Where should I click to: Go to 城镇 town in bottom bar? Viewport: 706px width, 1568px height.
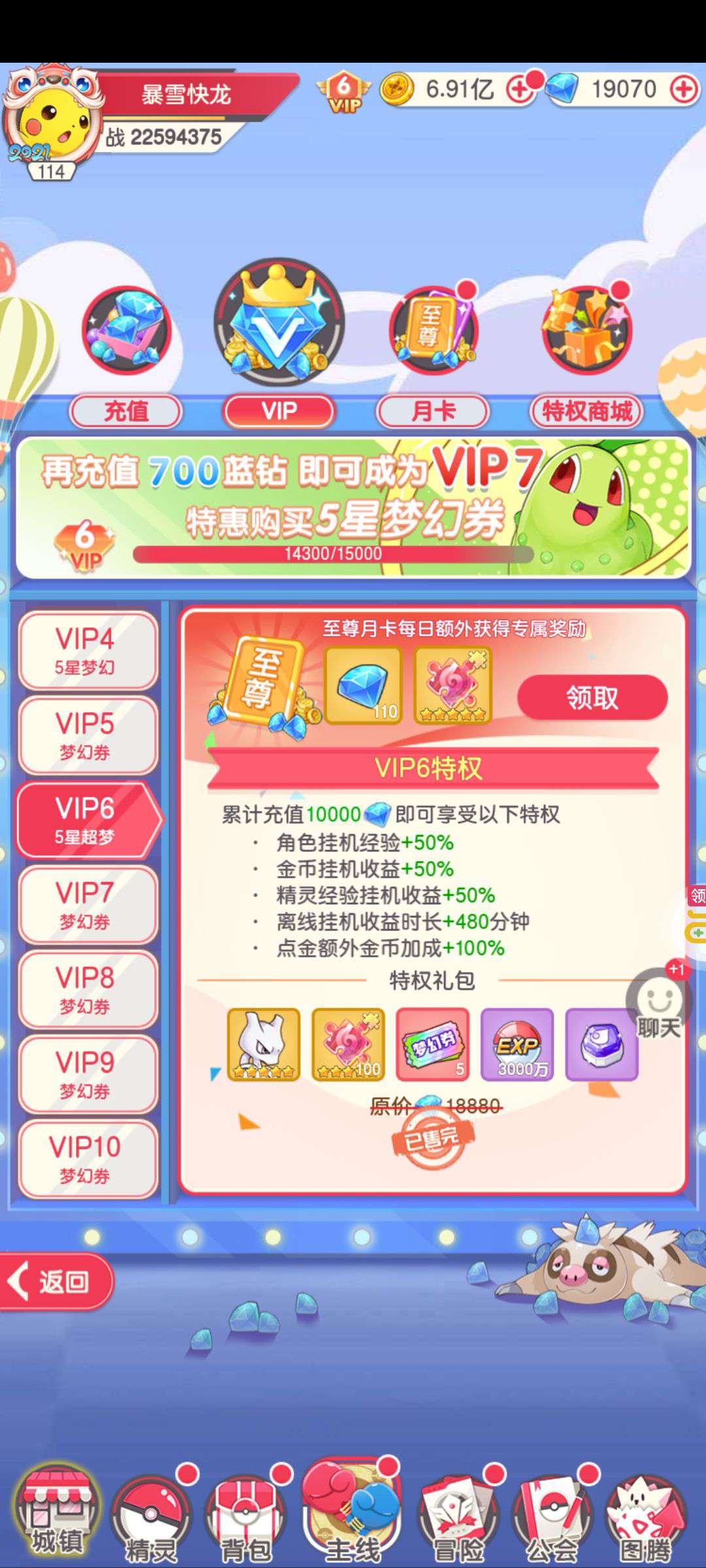[x=58, y=1512]
